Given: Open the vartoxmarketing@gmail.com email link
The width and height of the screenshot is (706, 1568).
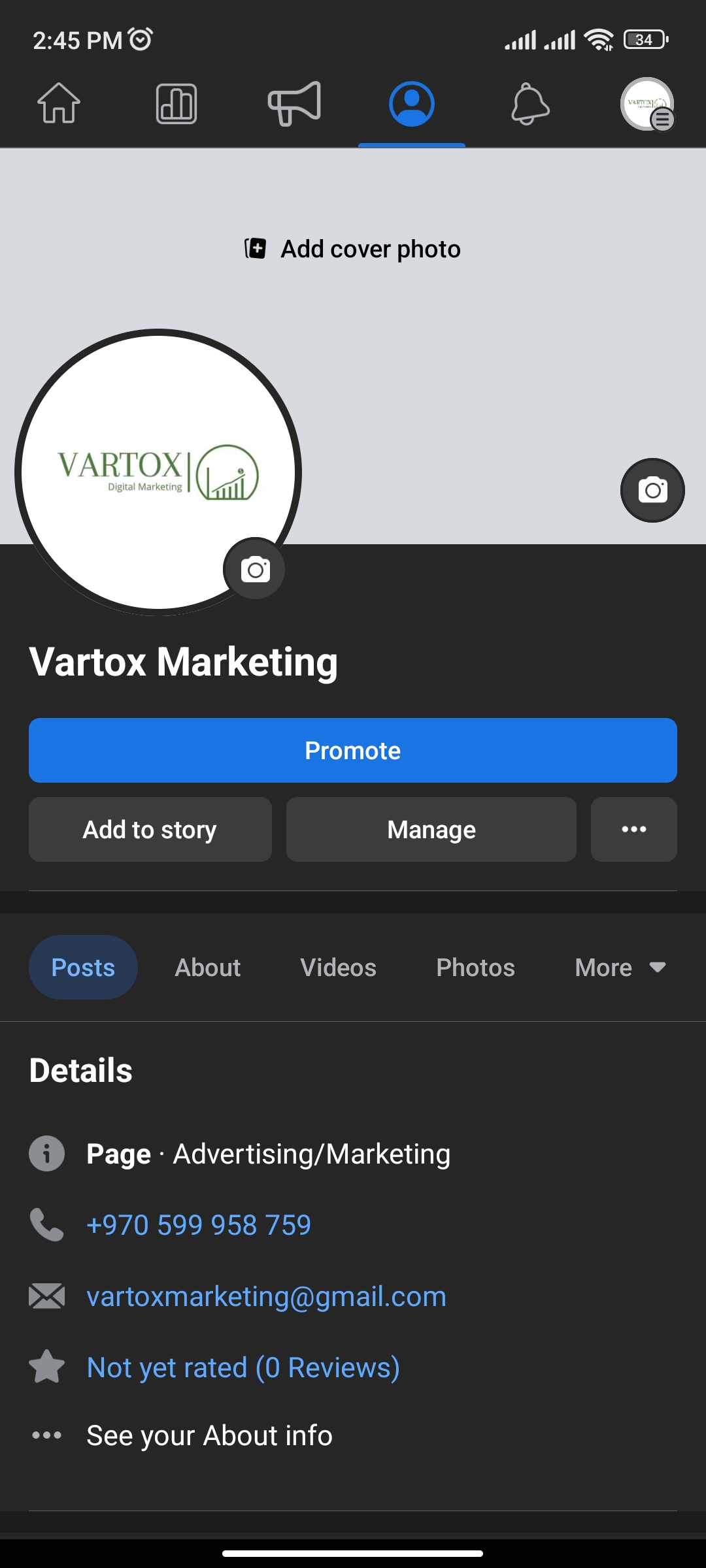Looking at the screenshot, I should pyautogui.click(x=267, y=1297).
